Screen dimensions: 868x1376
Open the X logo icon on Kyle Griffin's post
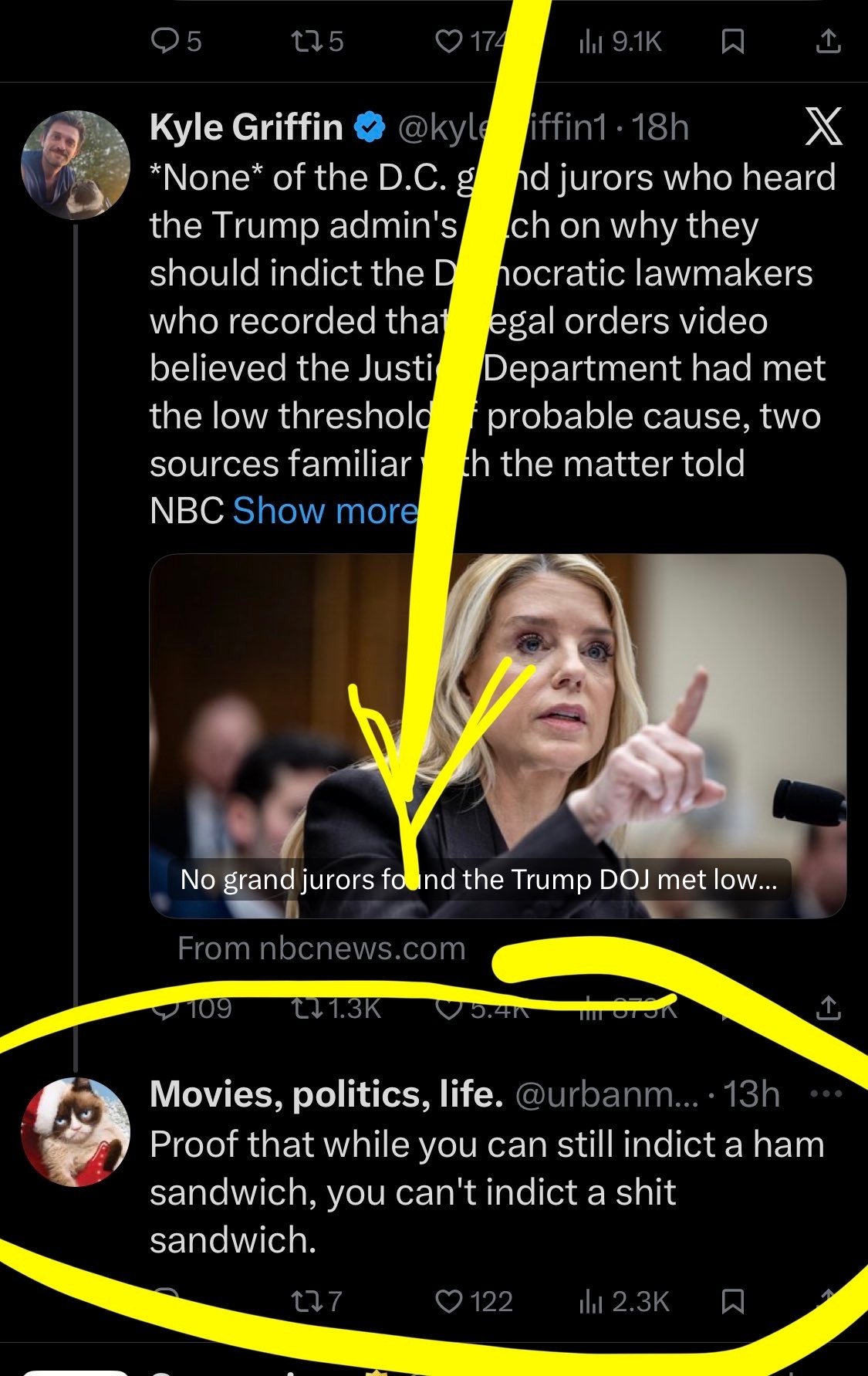pos(823,127)
